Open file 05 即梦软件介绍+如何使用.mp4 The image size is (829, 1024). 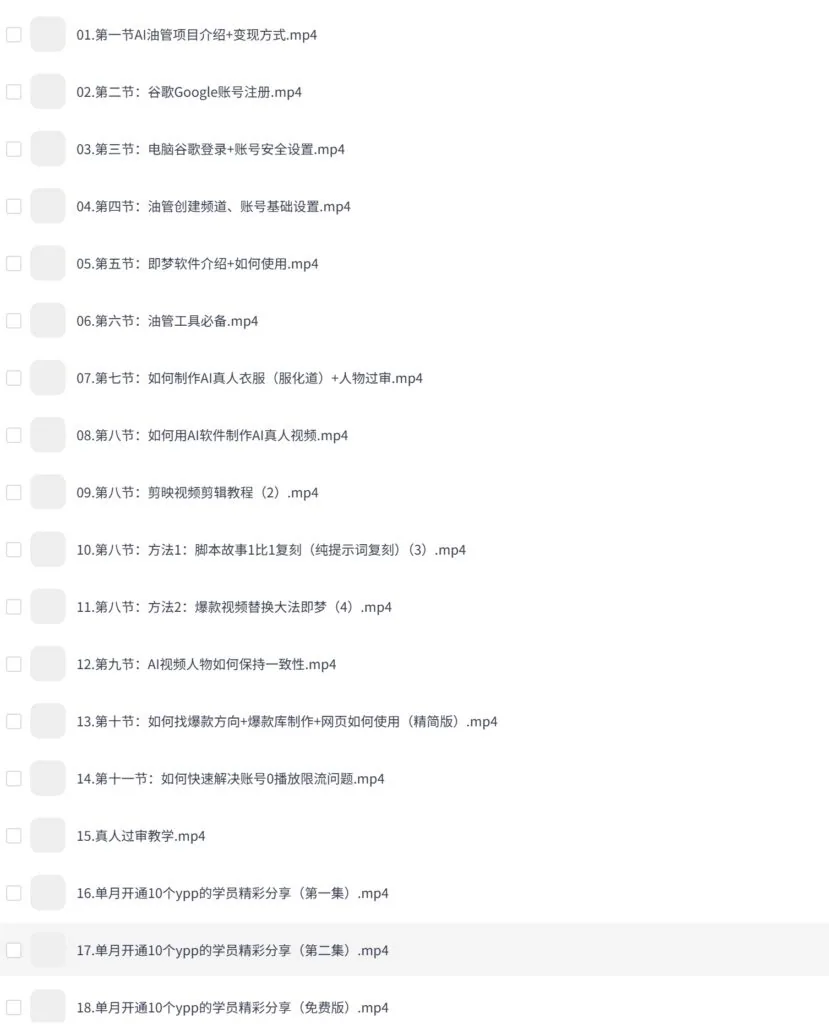click(x=197, y=264)
